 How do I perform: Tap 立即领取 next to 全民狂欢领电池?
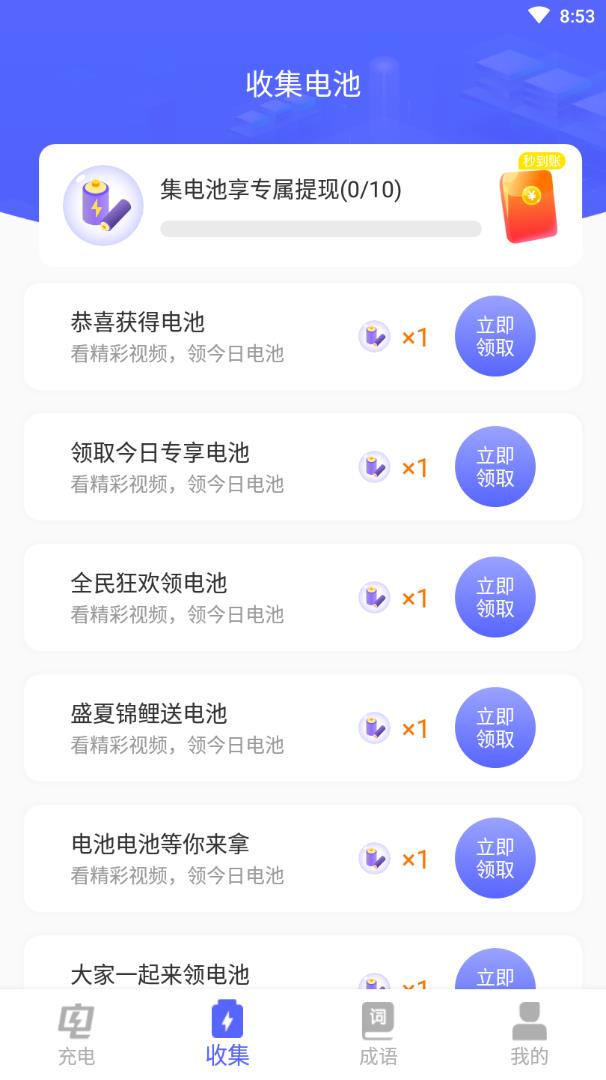pos(495,597)
